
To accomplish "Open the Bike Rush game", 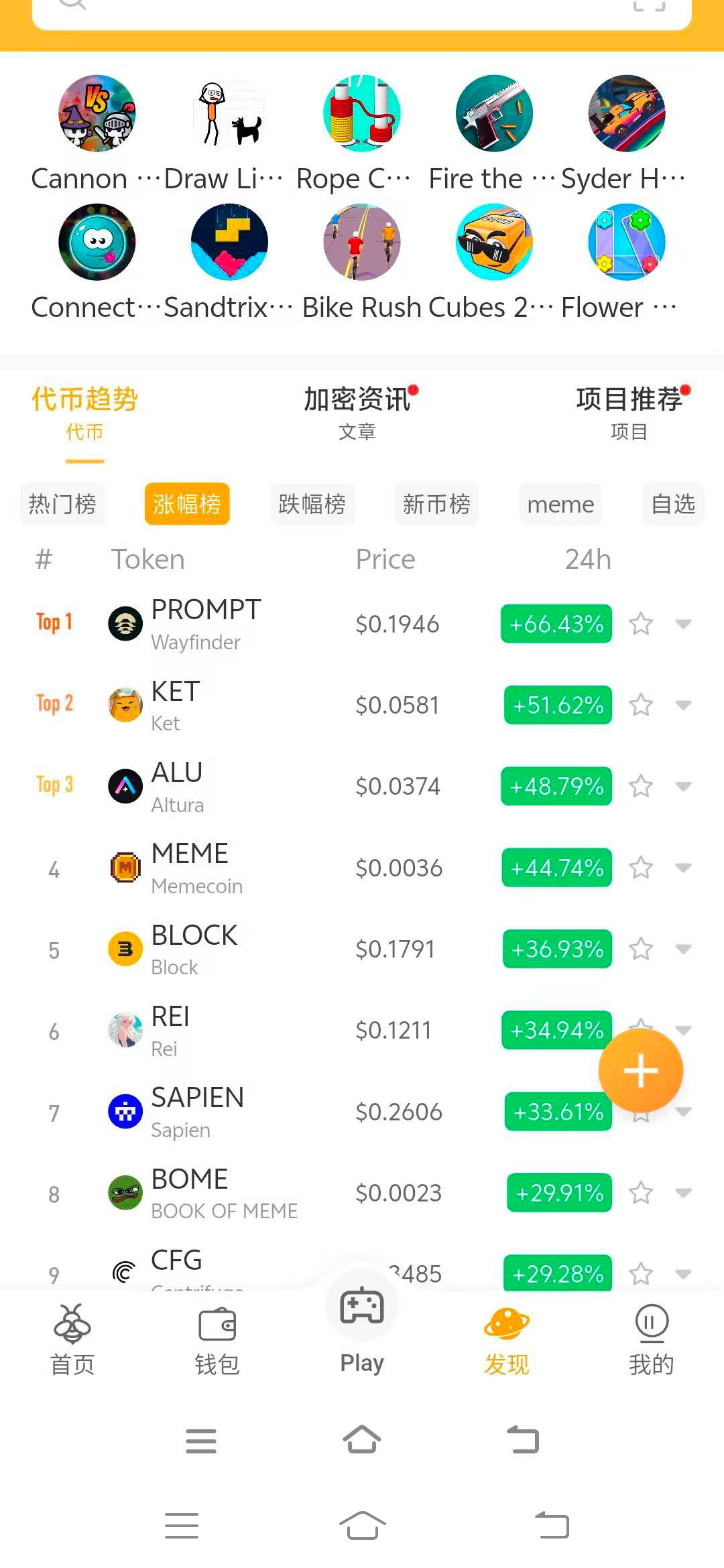I will 361,244.
